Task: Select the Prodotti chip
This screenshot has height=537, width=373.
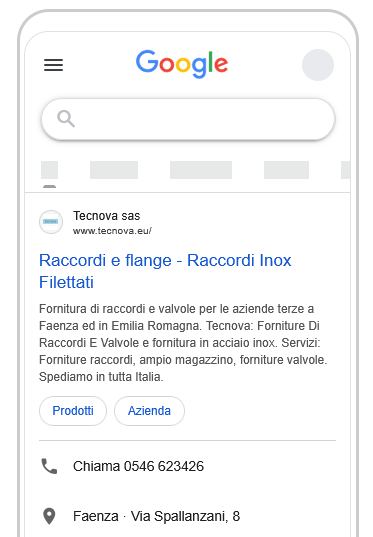Action: 73,411
